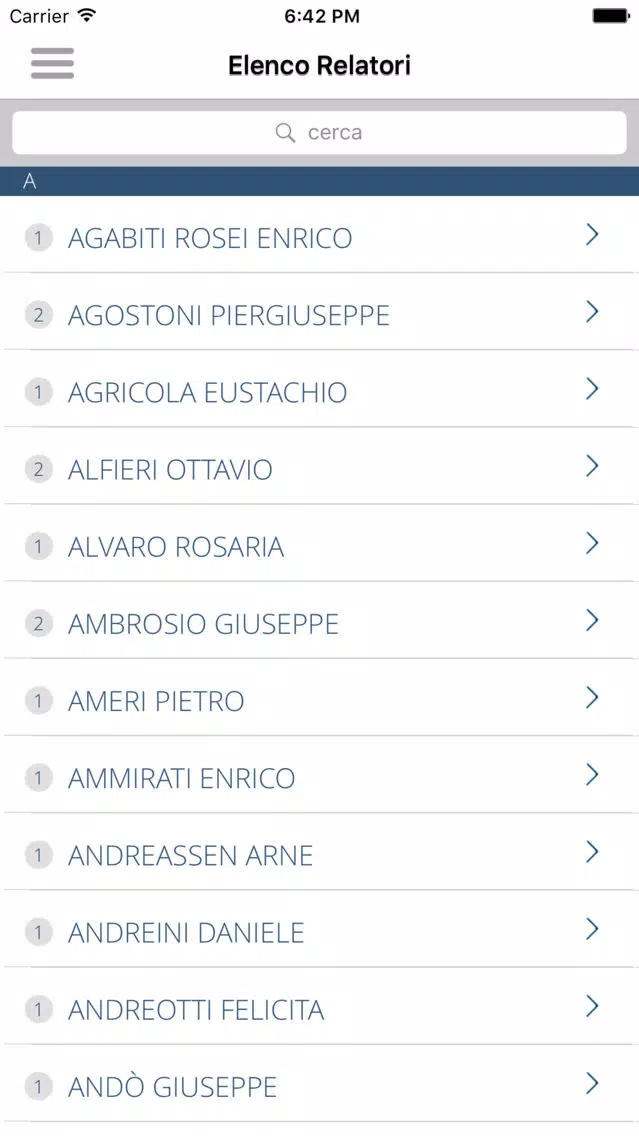Image resolution: width=639 pixels, height=1136 pixels.
Task: Open AMMIRATI ENRICO
Action: tap(320, 775)
